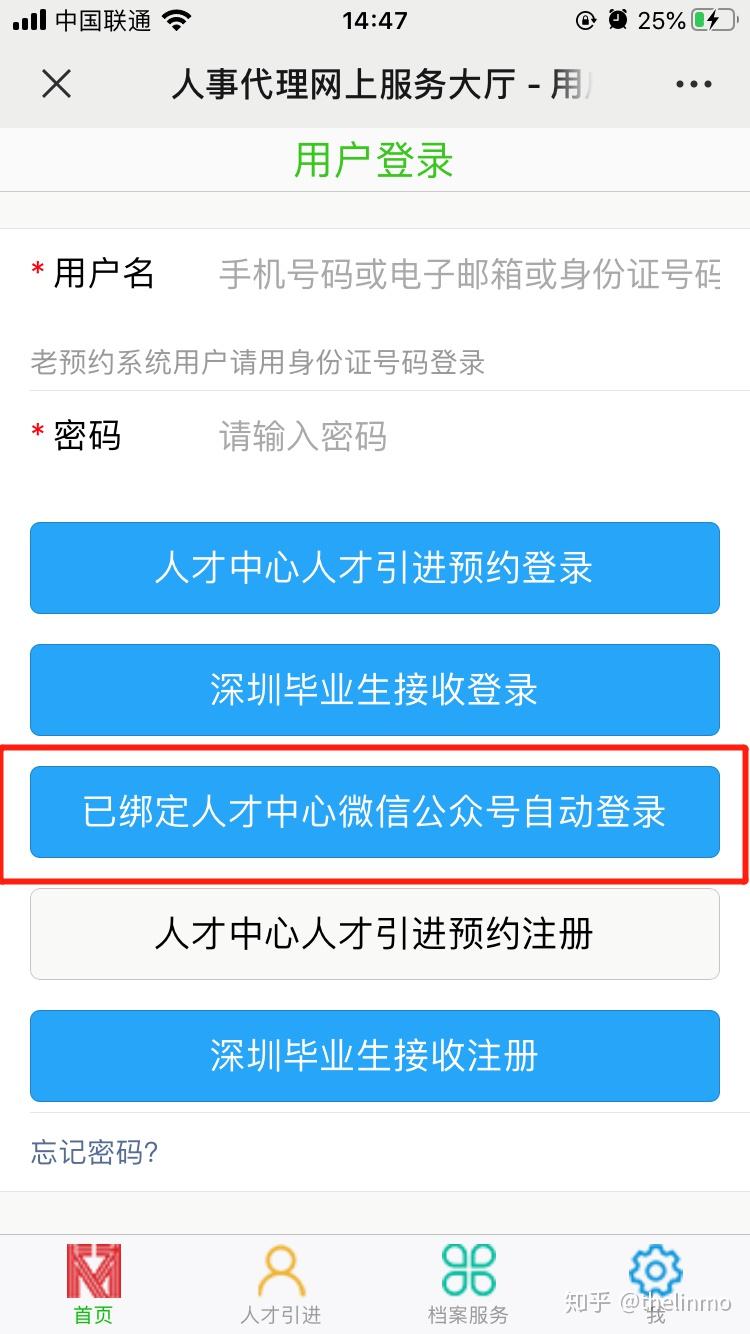Focus the 用户名 input field
The height and width of the screenshot is (1334, 750).
469,274
